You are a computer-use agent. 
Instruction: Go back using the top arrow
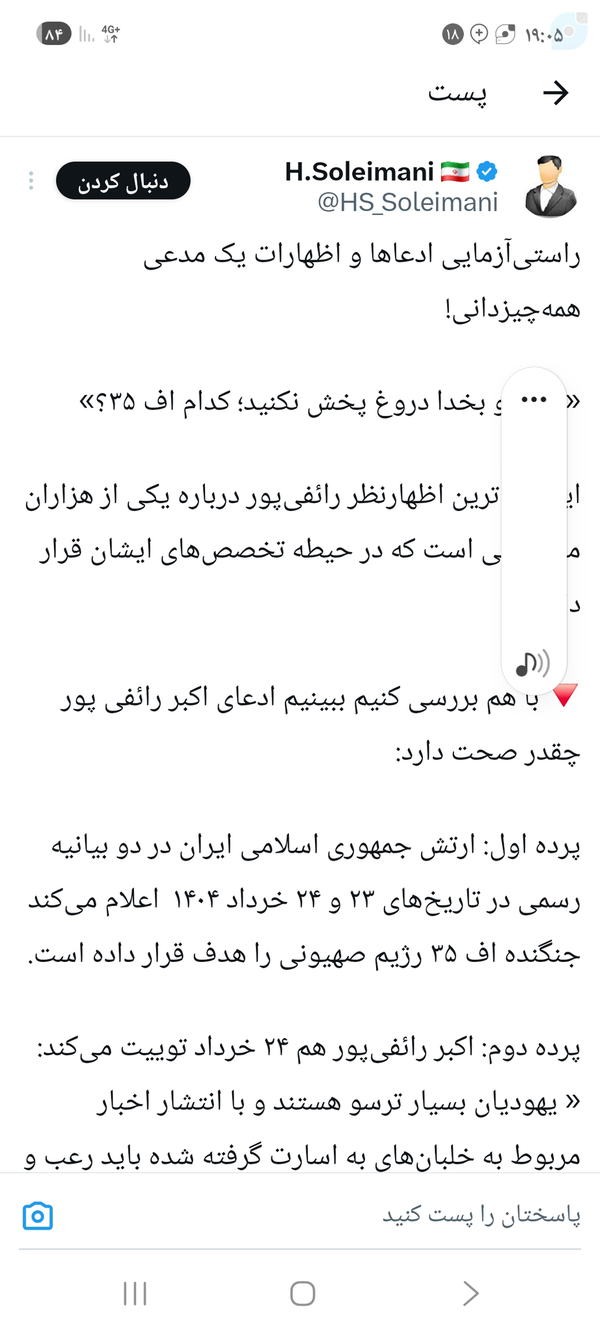coord(554,93)
